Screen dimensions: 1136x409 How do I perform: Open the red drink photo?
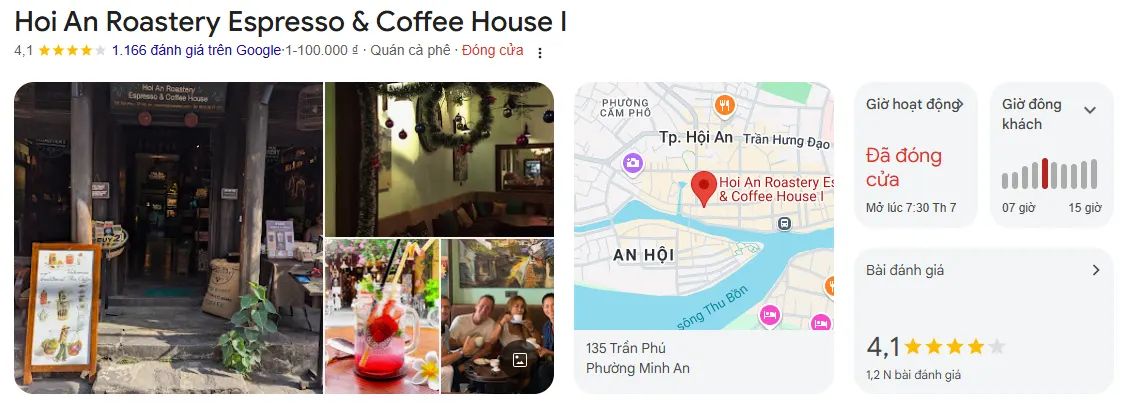pyautogui.click(x=380, y=315)
